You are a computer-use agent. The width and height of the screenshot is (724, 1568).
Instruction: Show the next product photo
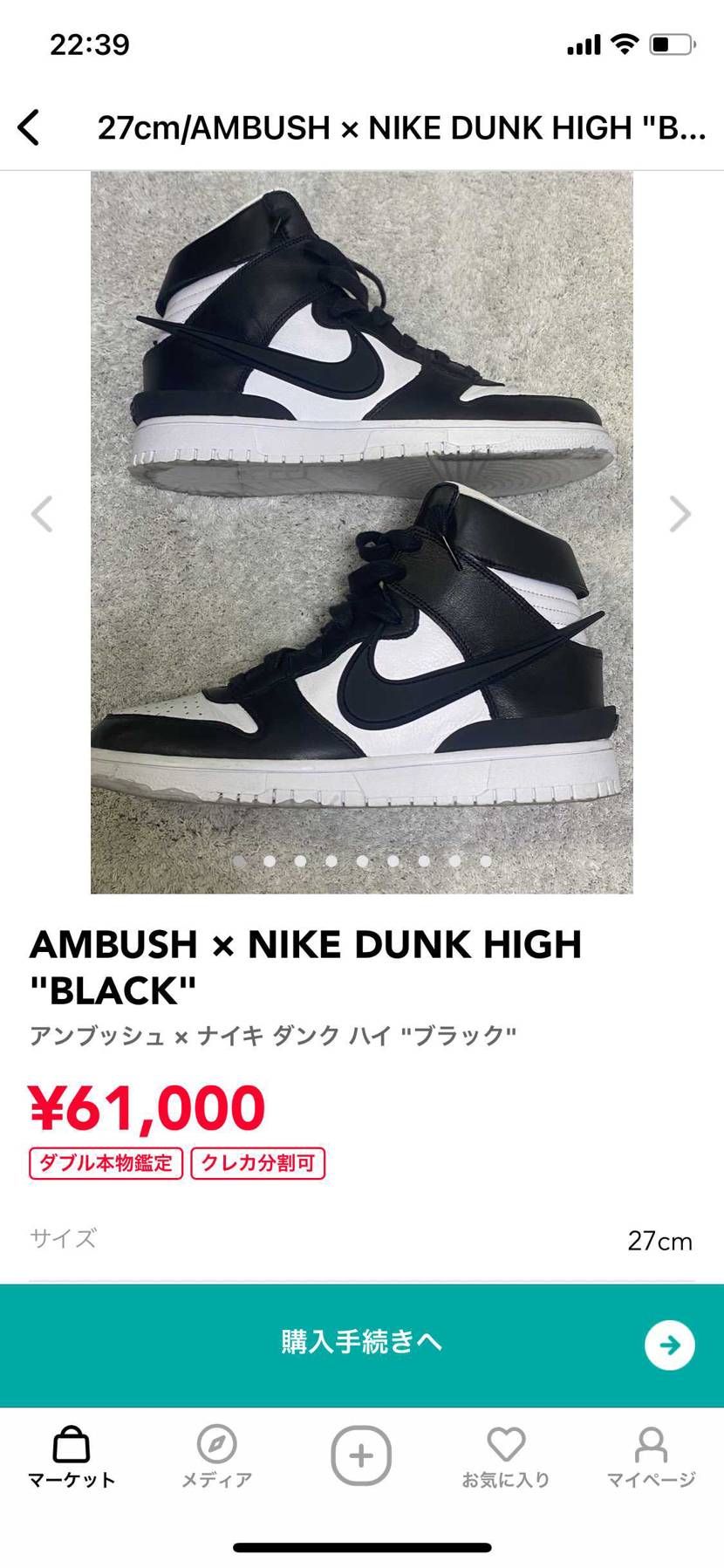[x=680, y=514]
